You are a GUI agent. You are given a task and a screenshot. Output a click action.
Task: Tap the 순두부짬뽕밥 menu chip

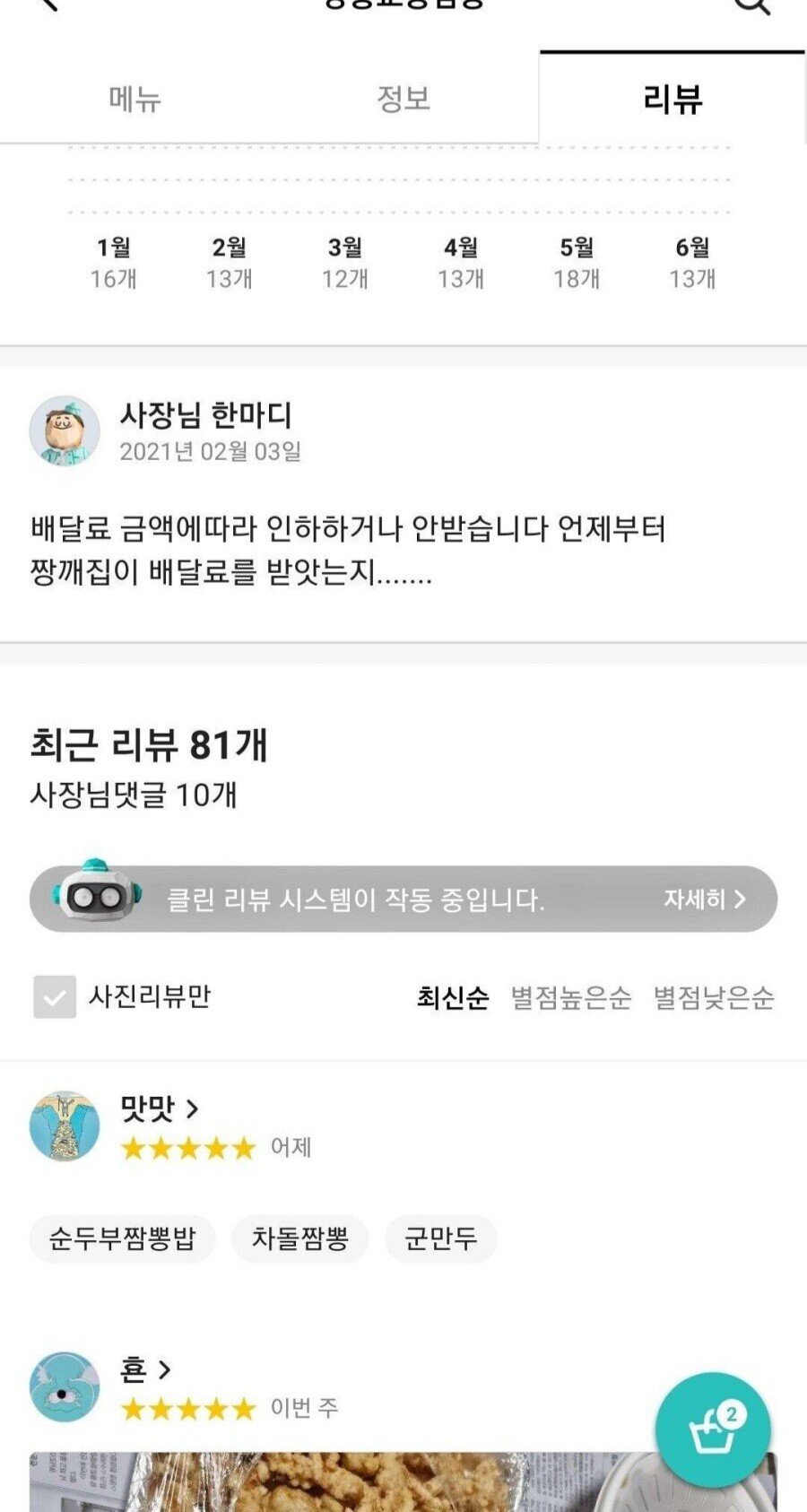pyautogui.click(x=122, y=1239)
